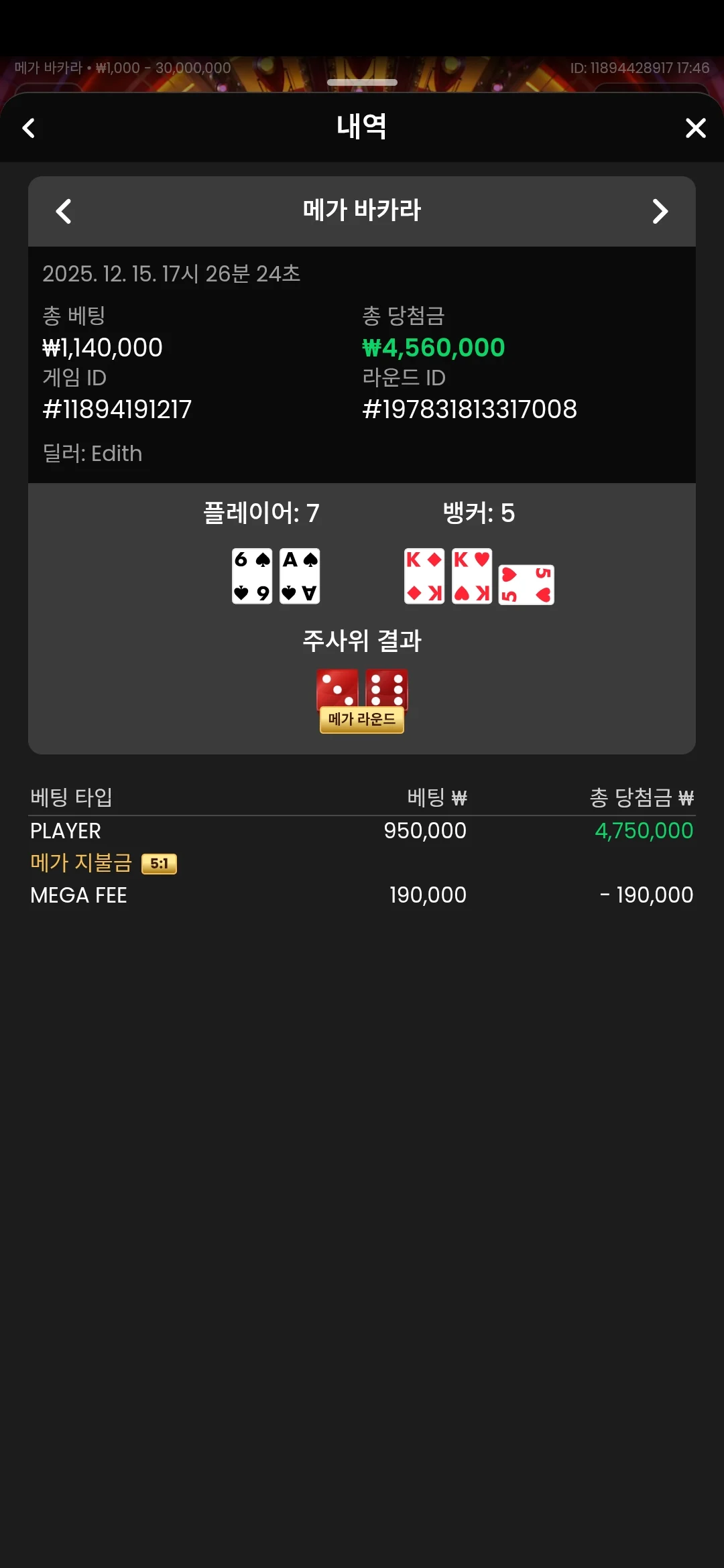Show the previous 메가 바카라 round record
The width and height of the screenshot is (724, 1568).
pos(64,212)
